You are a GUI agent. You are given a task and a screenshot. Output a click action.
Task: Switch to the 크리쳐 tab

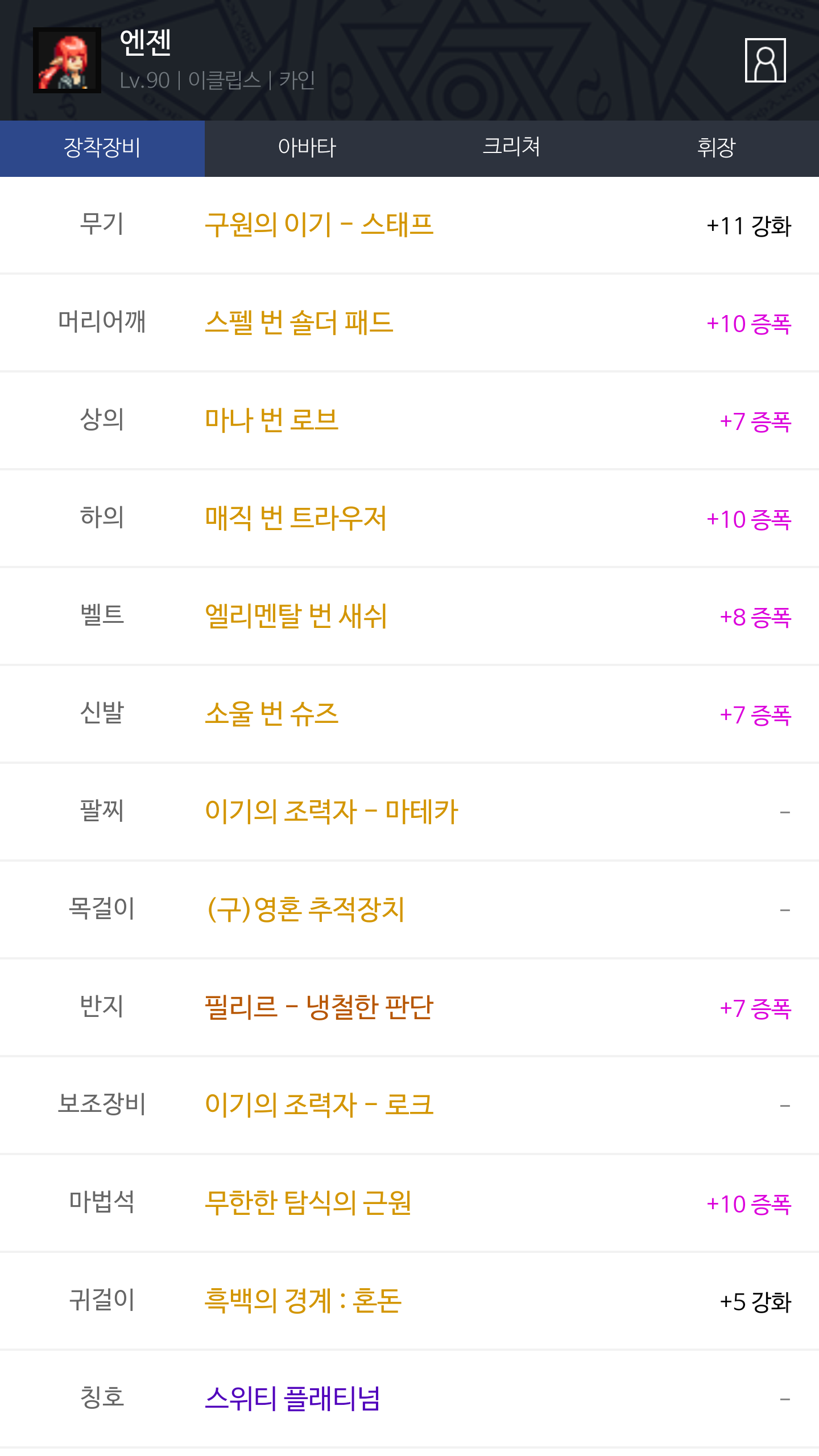pyautogui.click(x=511, y=148)
